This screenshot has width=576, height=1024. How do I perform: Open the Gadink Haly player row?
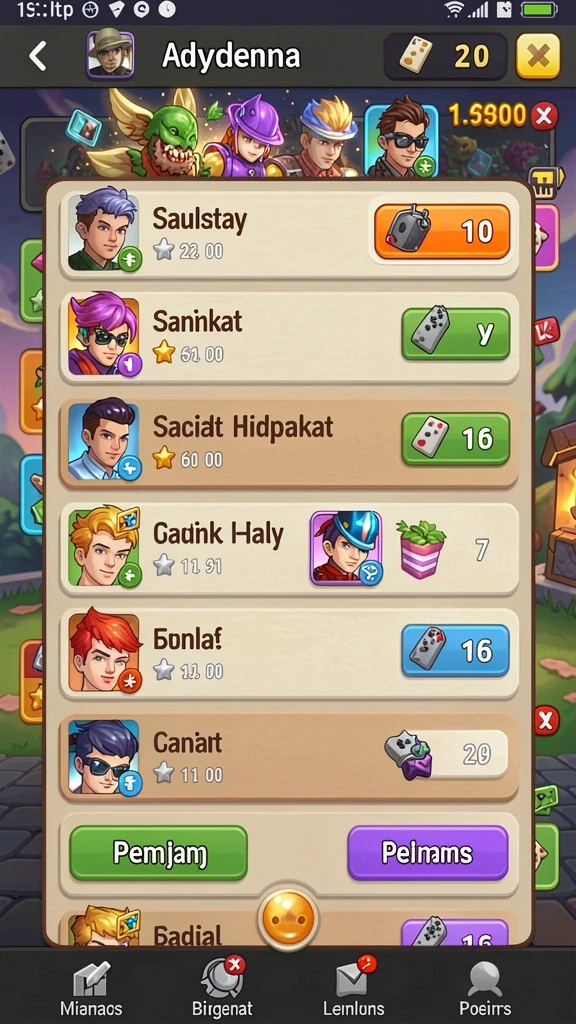[289, 548]
